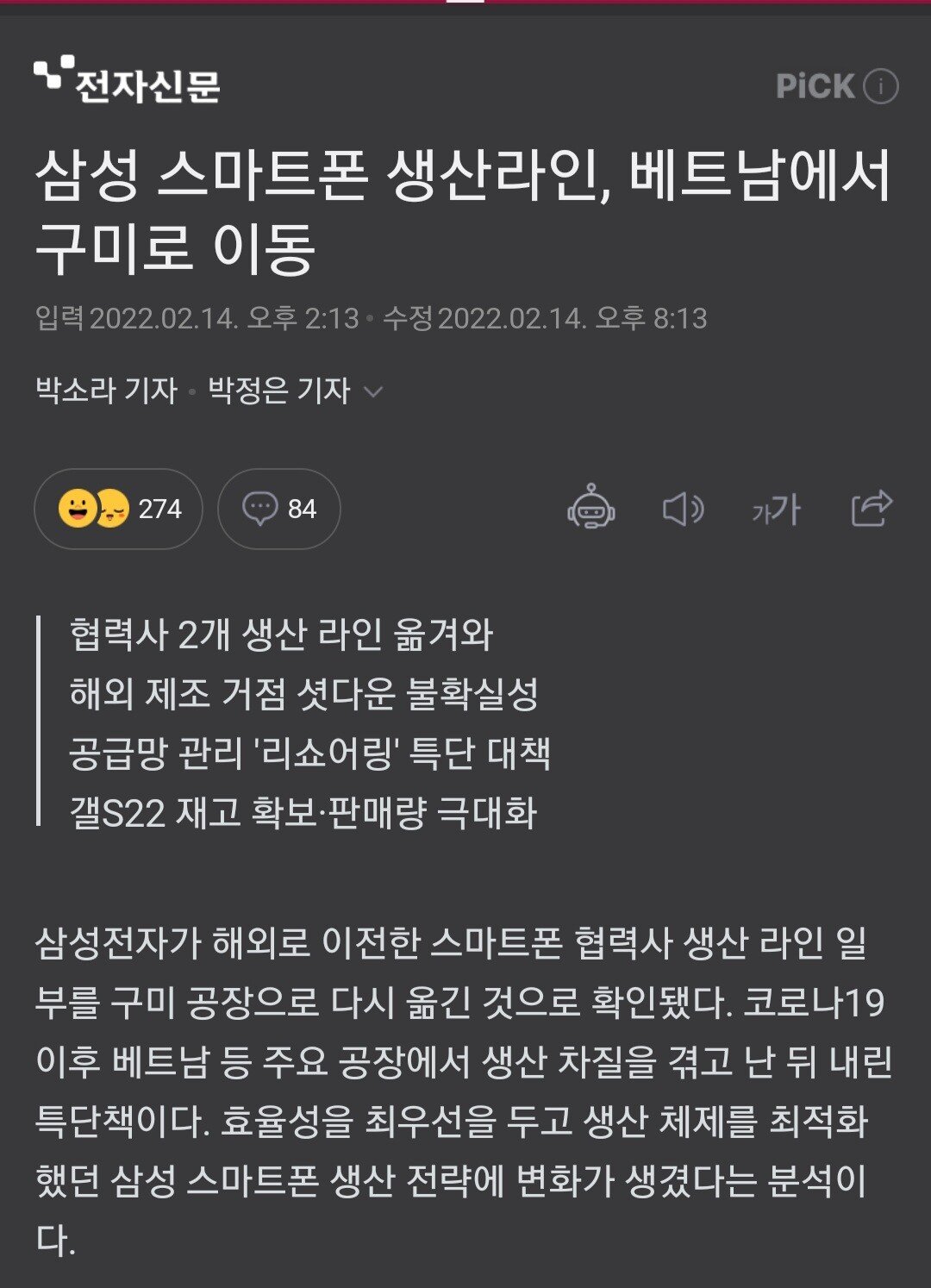Expand the reporter list chevron

[x=373, y=391]
